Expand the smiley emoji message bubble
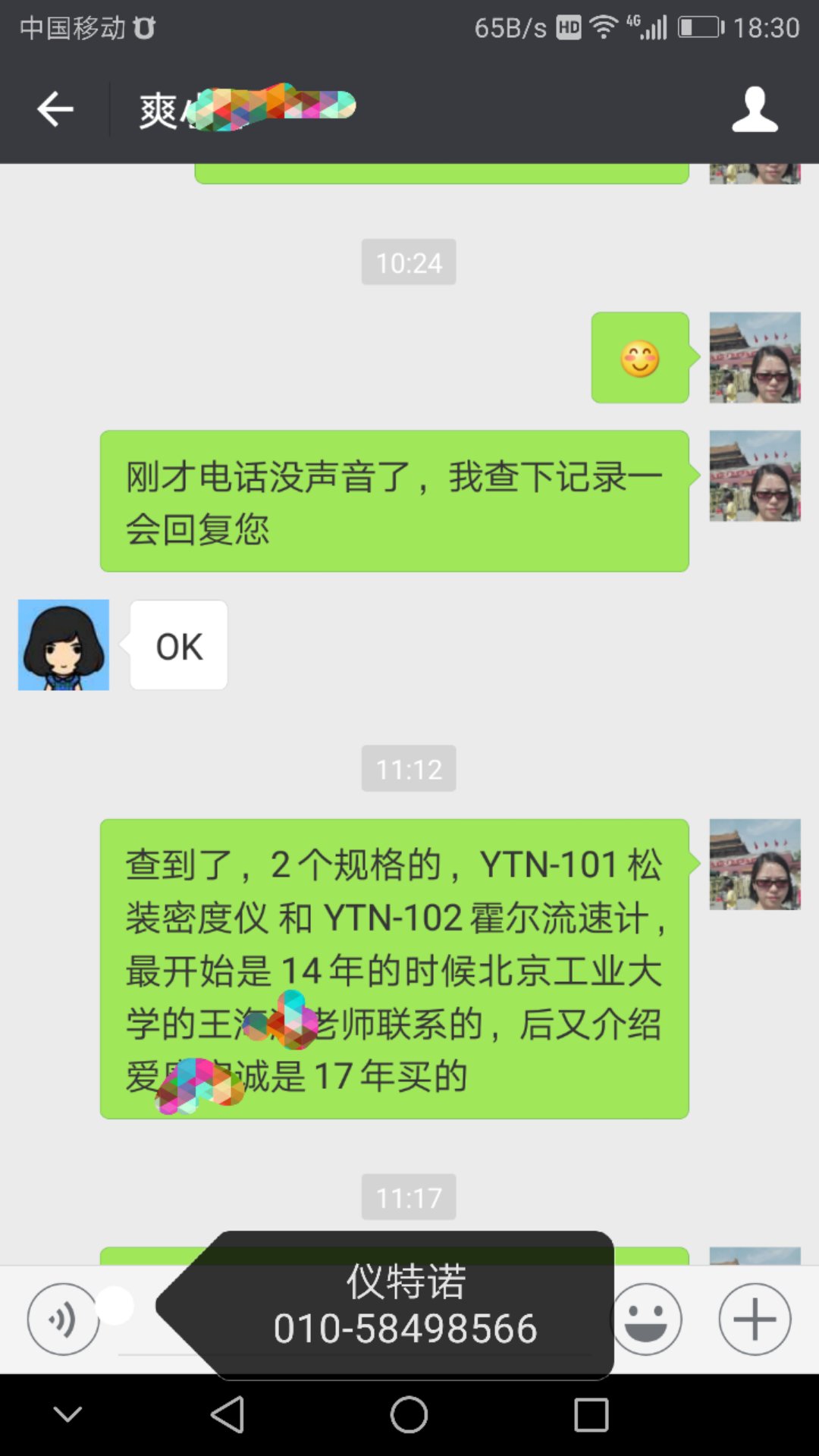The height and width of the screenshot is (1456, 819). (639, 358)
